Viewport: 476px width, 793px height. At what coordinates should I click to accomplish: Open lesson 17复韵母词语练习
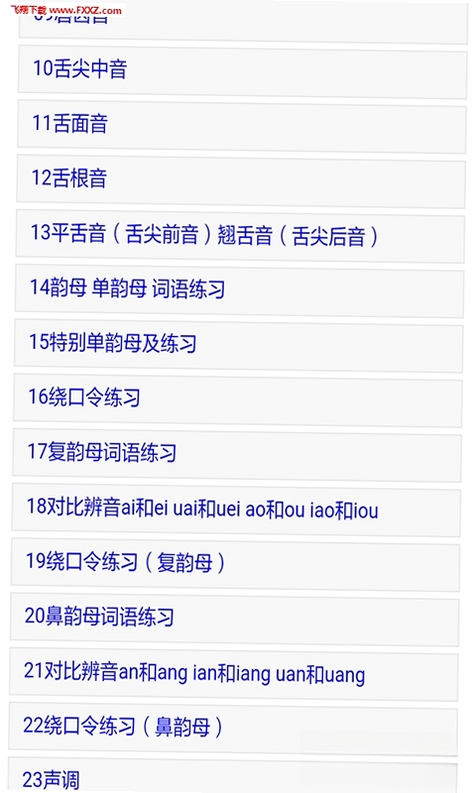tap(237, 454)
